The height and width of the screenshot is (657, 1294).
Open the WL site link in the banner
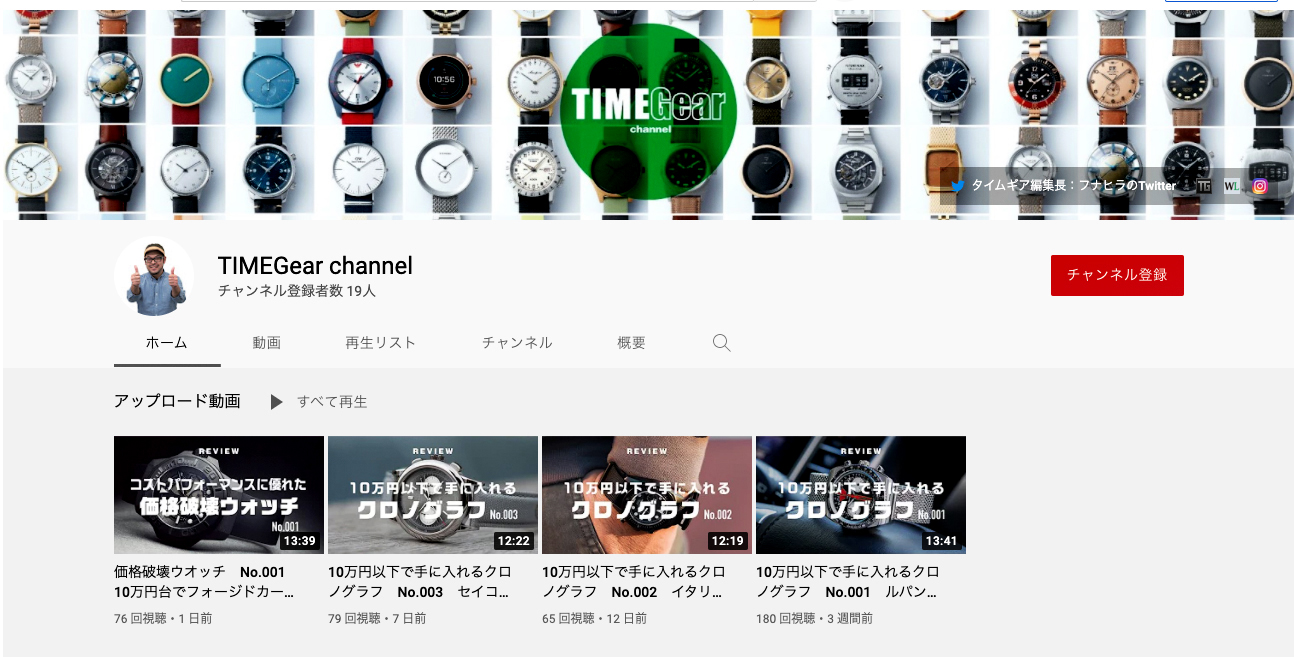[x=1231, y=186]
